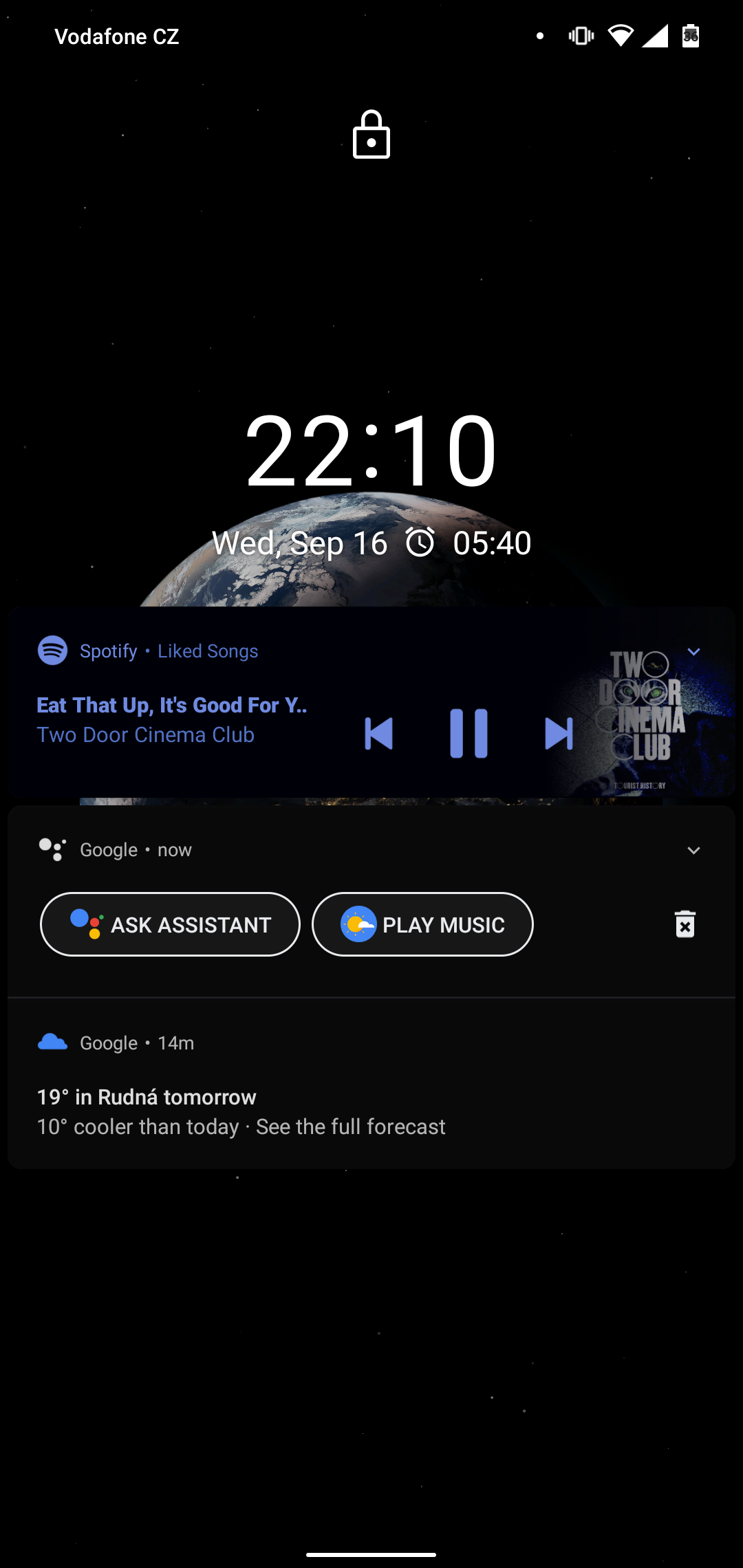Skip to the next track
Image resolution: width=743 pixels, height=1568 pixels.
click(x=559, y=734)
